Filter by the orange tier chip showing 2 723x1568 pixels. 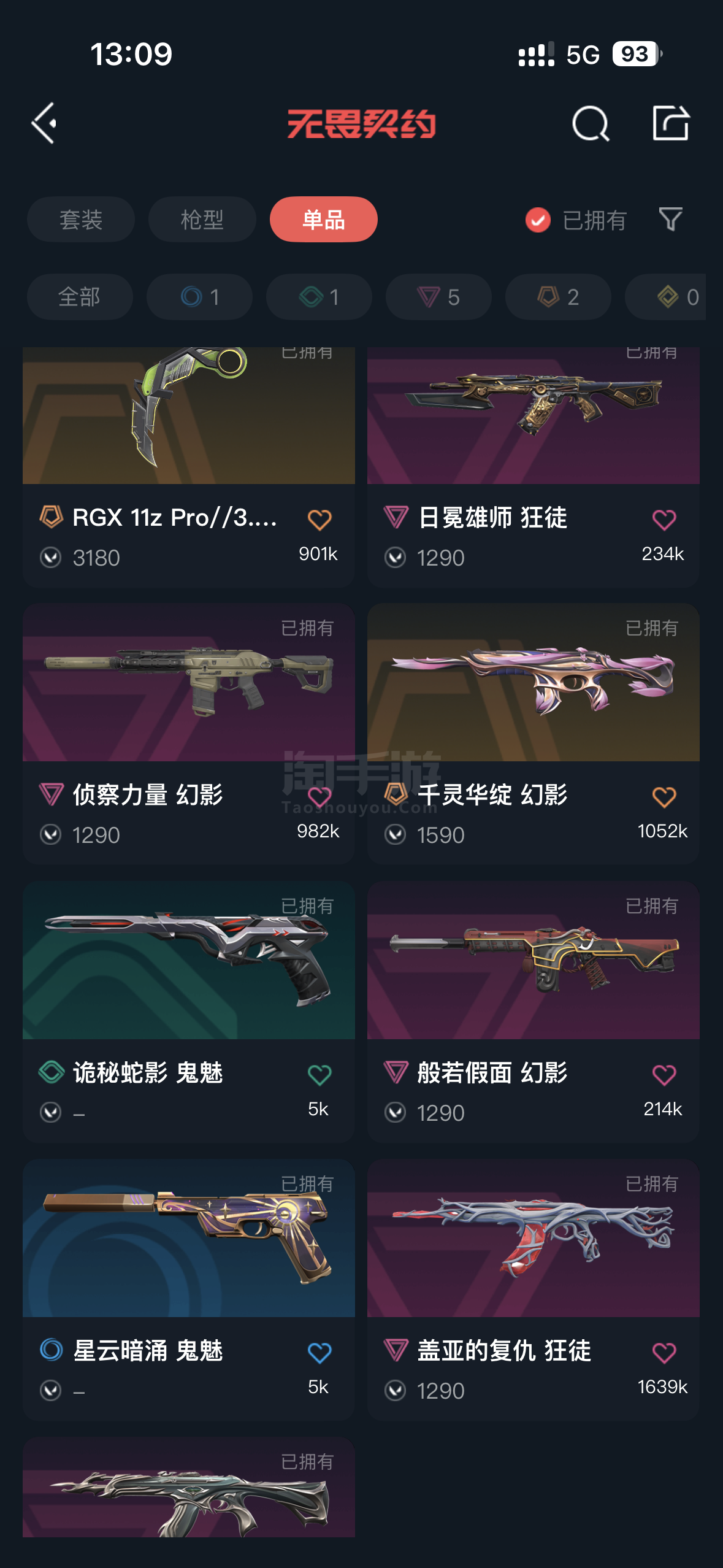pyautogui.click(x=557, y=297)
